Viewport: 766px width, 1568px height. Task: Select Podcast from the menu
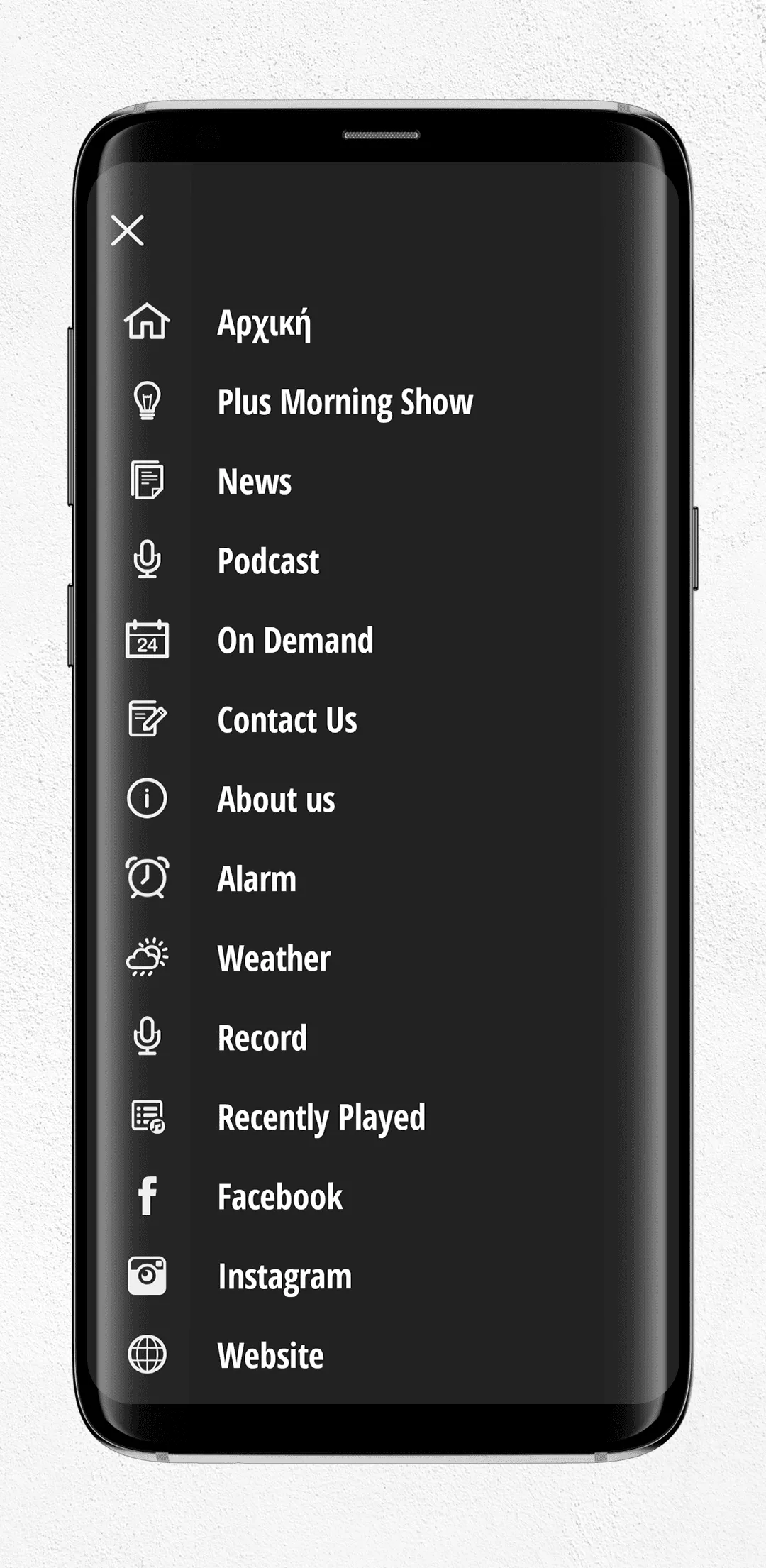point(268,561)
